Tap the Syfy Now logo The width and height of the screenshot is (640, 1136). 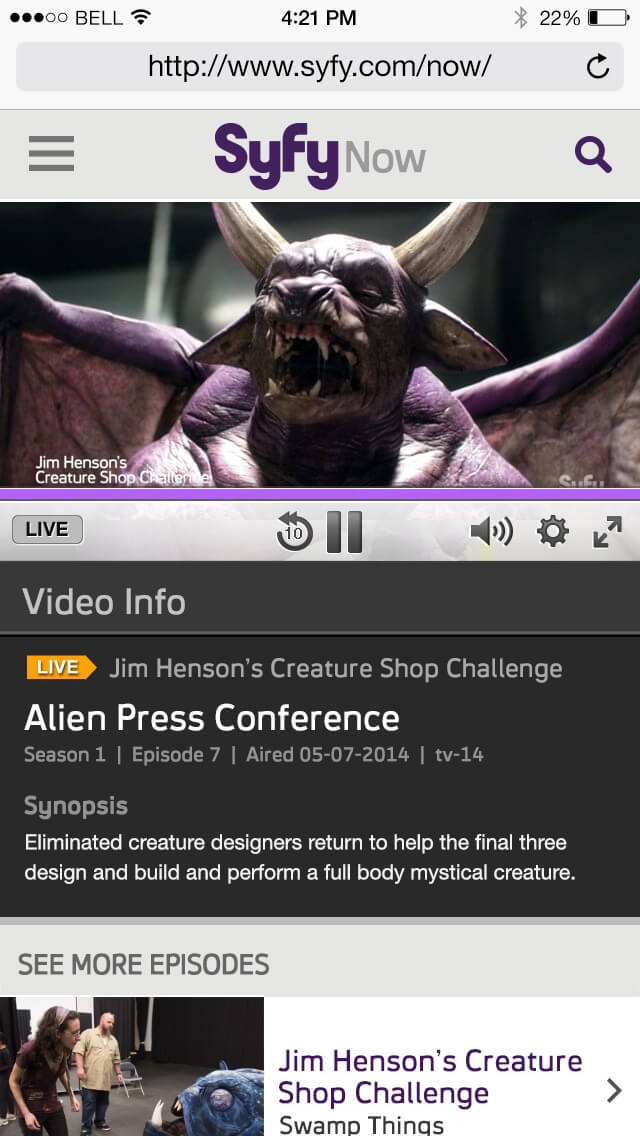320,154
